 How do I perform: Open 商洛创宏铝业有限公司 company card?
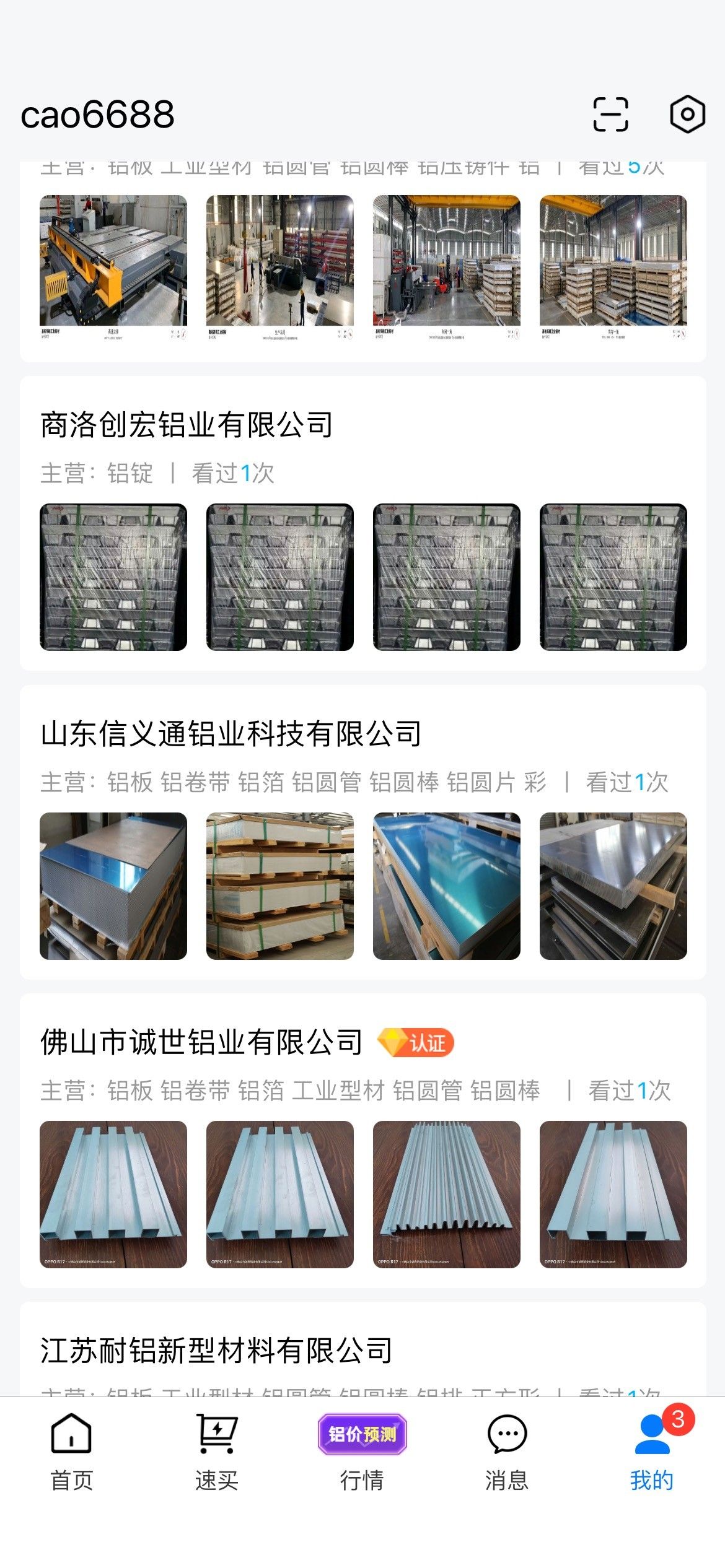pos(187,425)
